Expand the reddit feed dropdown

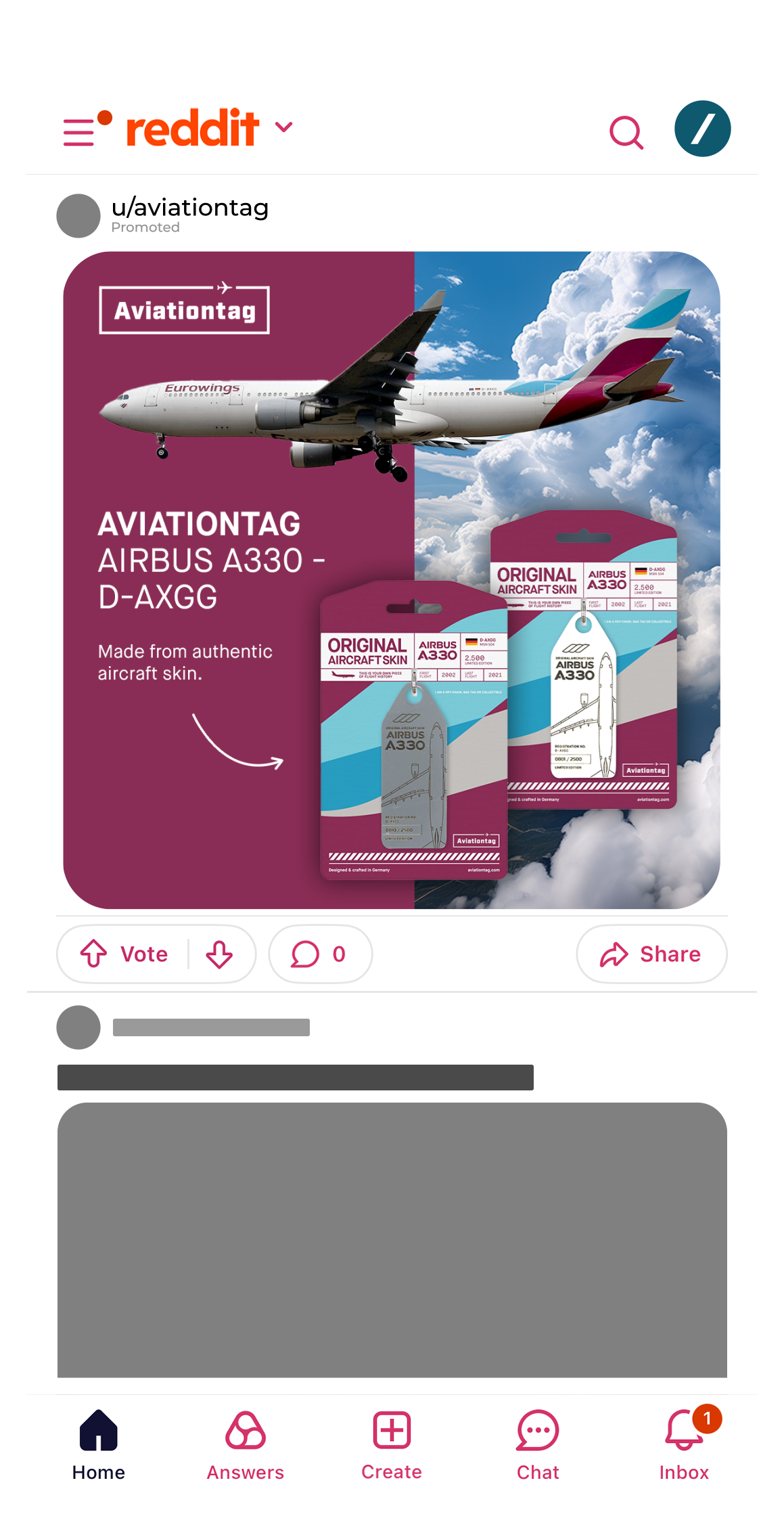pyautogui.click(x=284, y=127)
